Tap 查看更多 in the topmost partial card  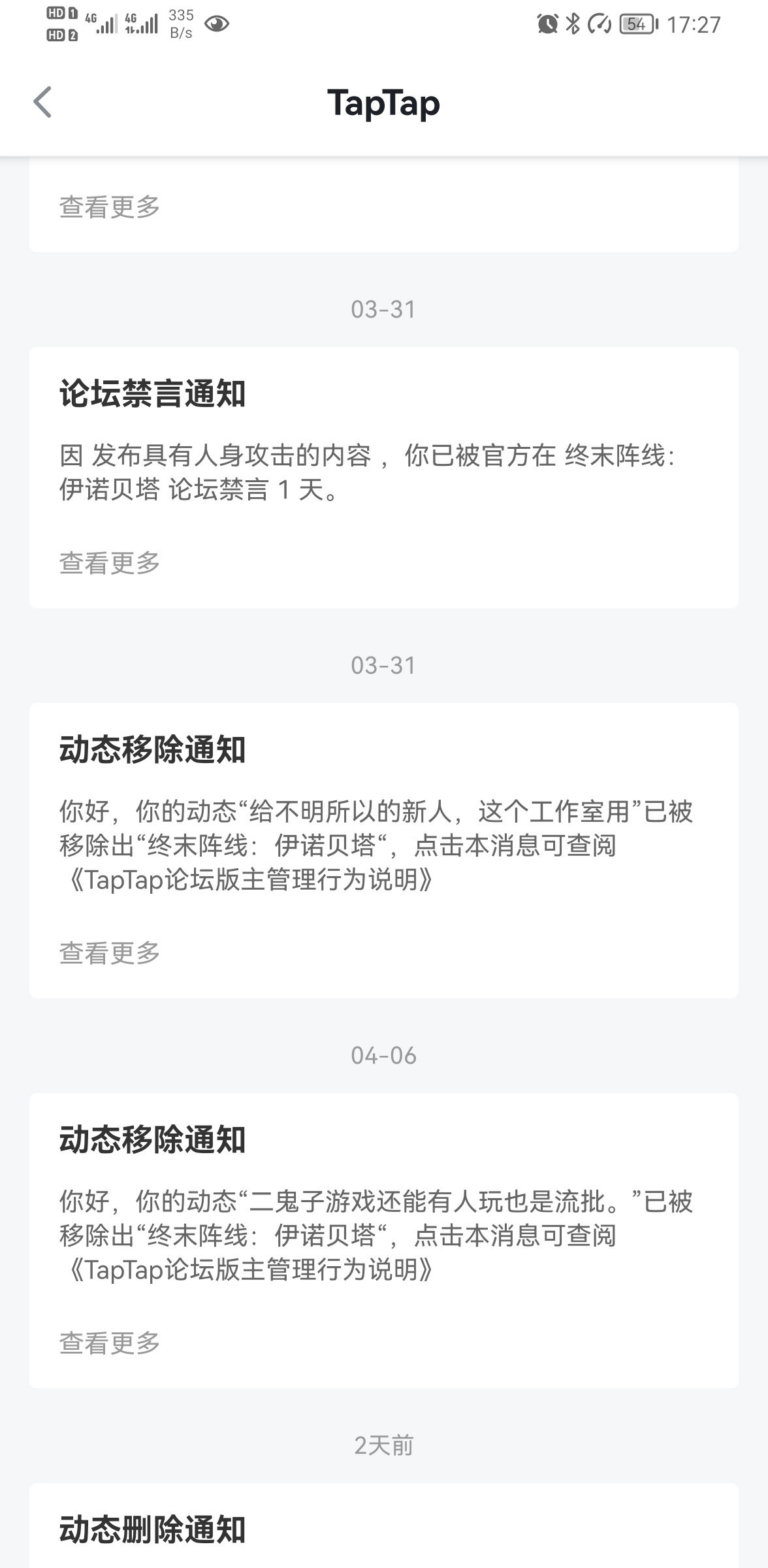point(110,206)
